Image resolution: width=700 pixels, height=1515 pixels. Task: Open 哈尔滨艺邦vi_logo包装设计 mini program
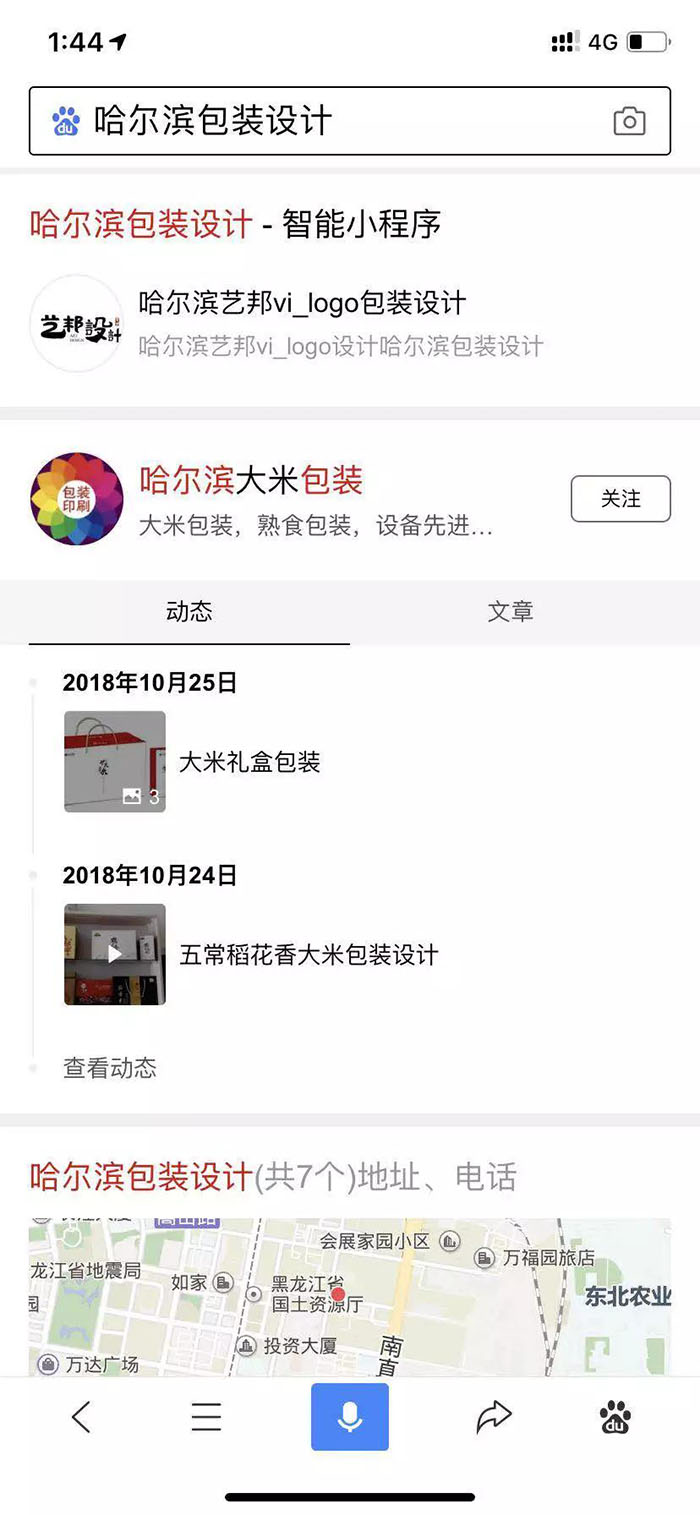301,303
